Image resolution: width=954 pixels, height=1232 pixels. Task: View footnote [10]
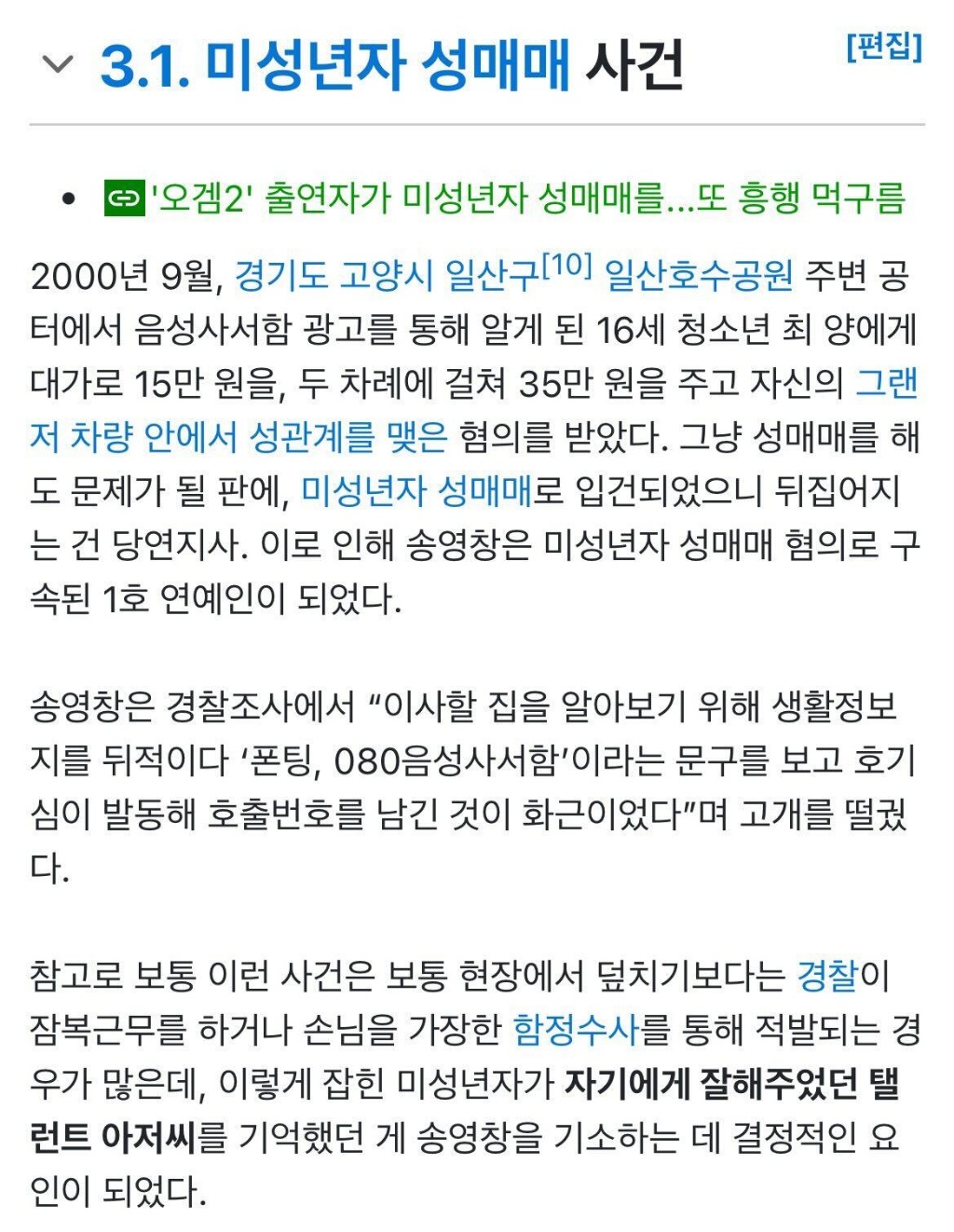point(566,266)
